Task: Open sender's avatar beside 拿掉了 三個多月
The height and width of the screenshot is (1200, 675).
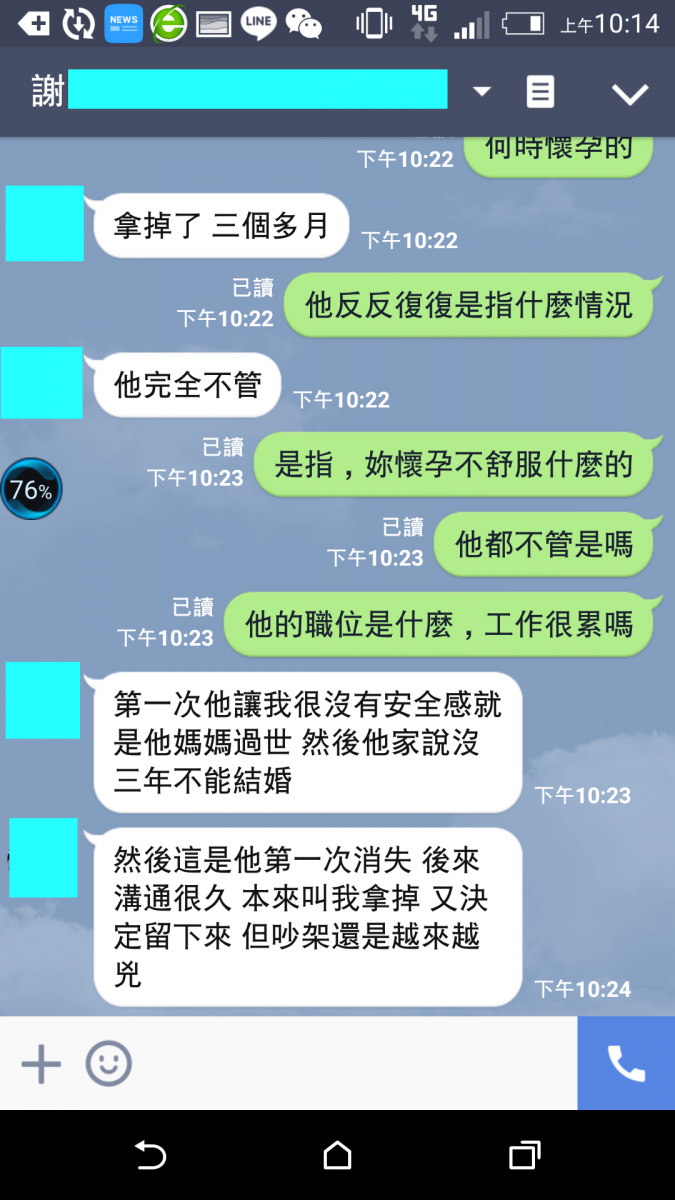Action: click(x=45, y=224)
